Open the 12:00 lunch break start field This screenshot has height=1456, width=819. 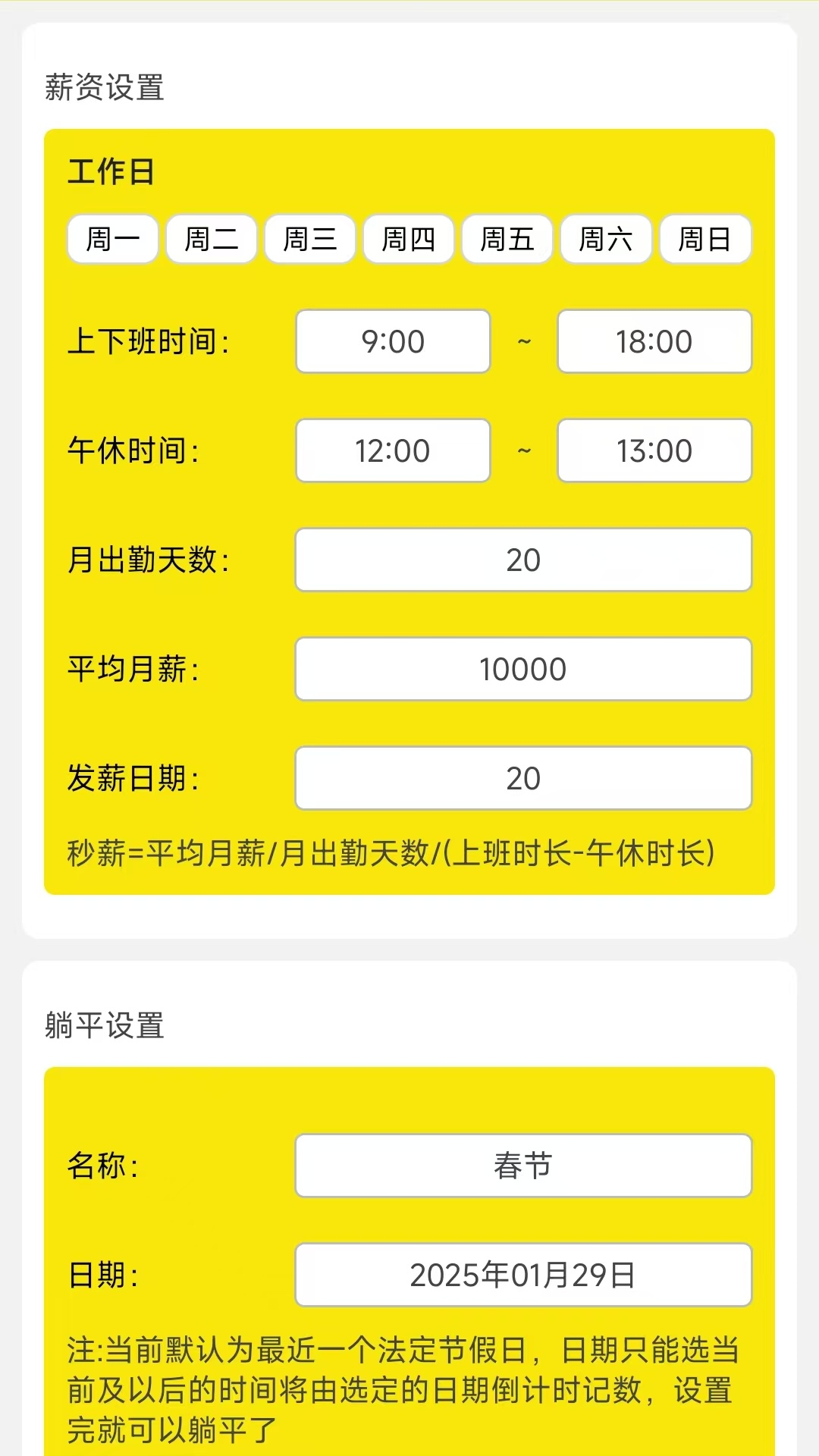click(392, 450)
